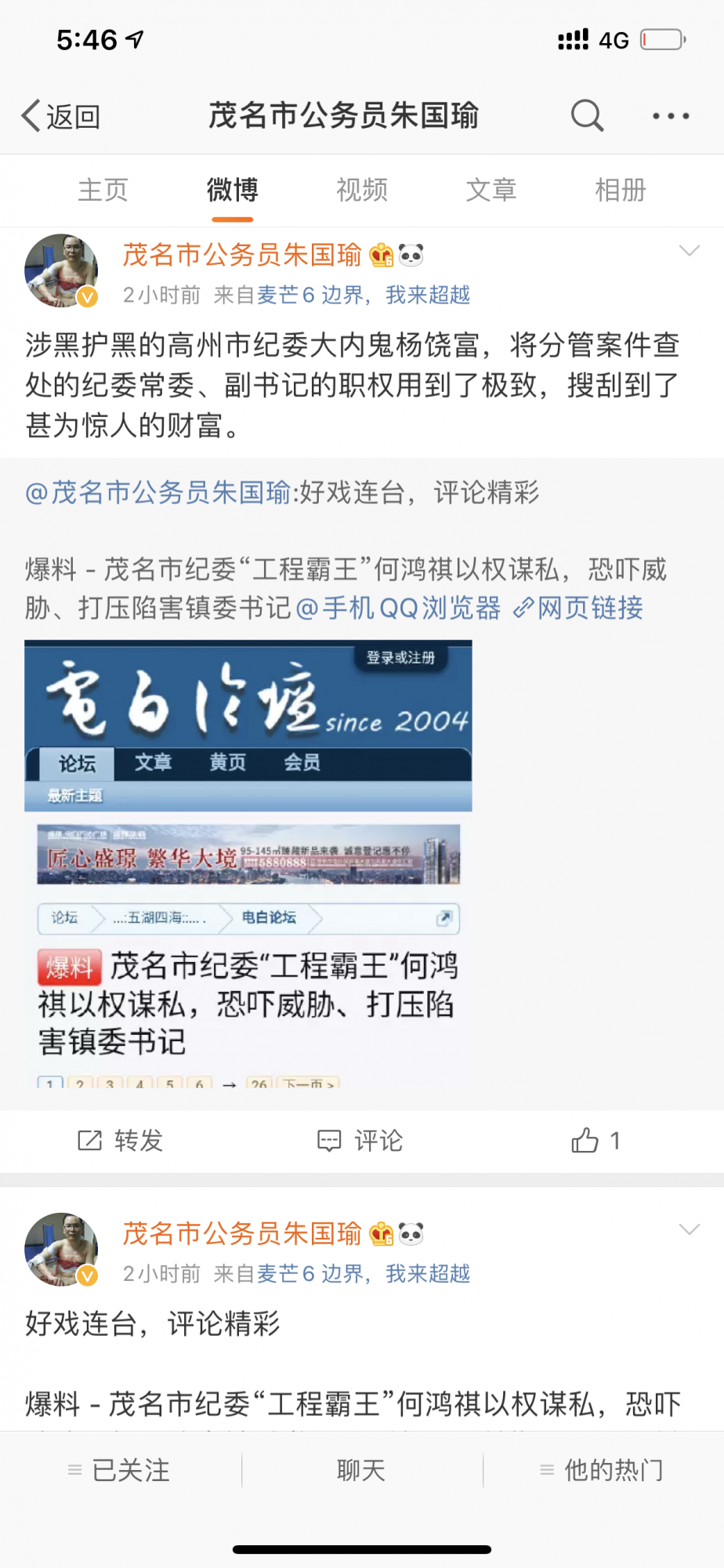Expand the dropdown arrow on the first post
Viewport: 724px width, 1568px height.
pyautogui.click(x=689, y=251)
